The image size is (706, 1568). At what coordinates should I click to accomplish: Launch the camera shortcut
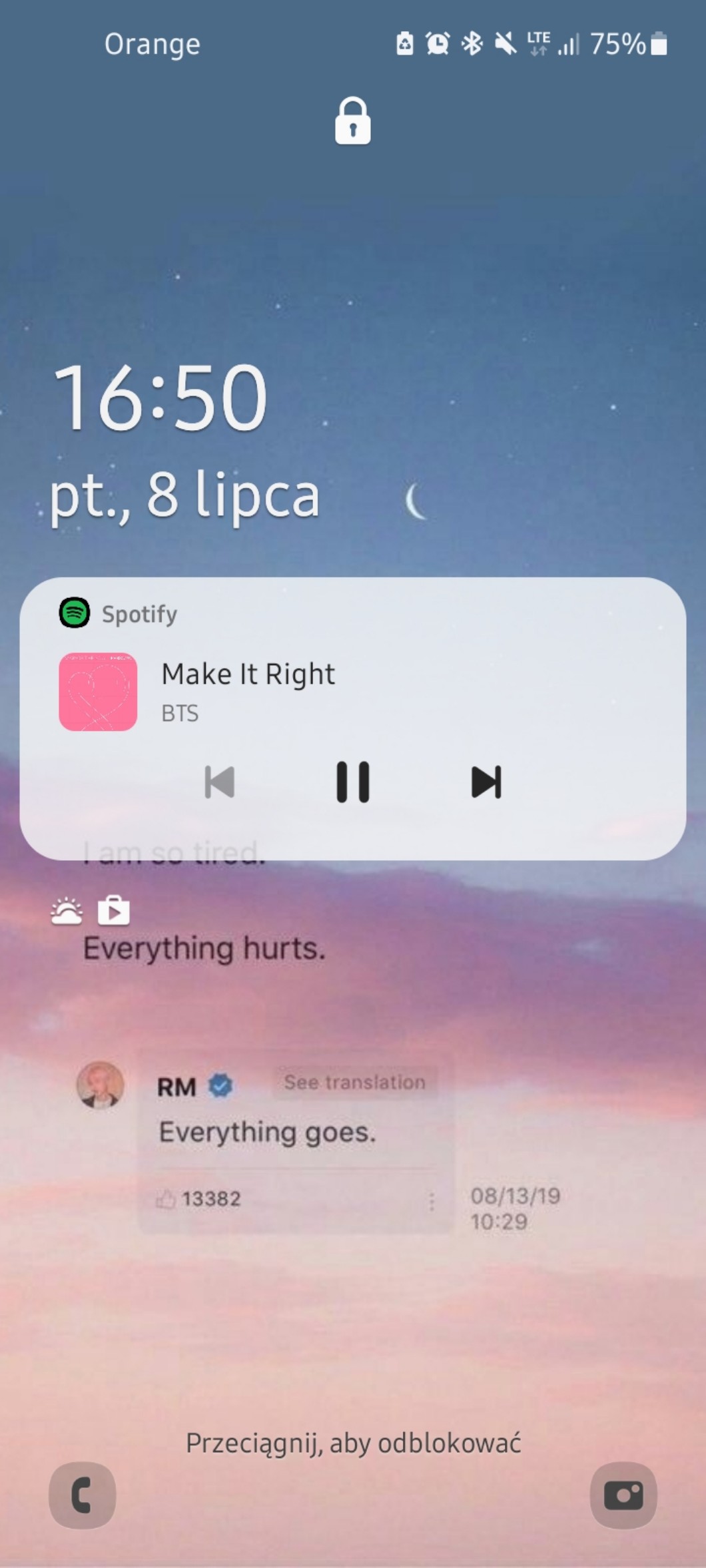(x=623, y=1495)
